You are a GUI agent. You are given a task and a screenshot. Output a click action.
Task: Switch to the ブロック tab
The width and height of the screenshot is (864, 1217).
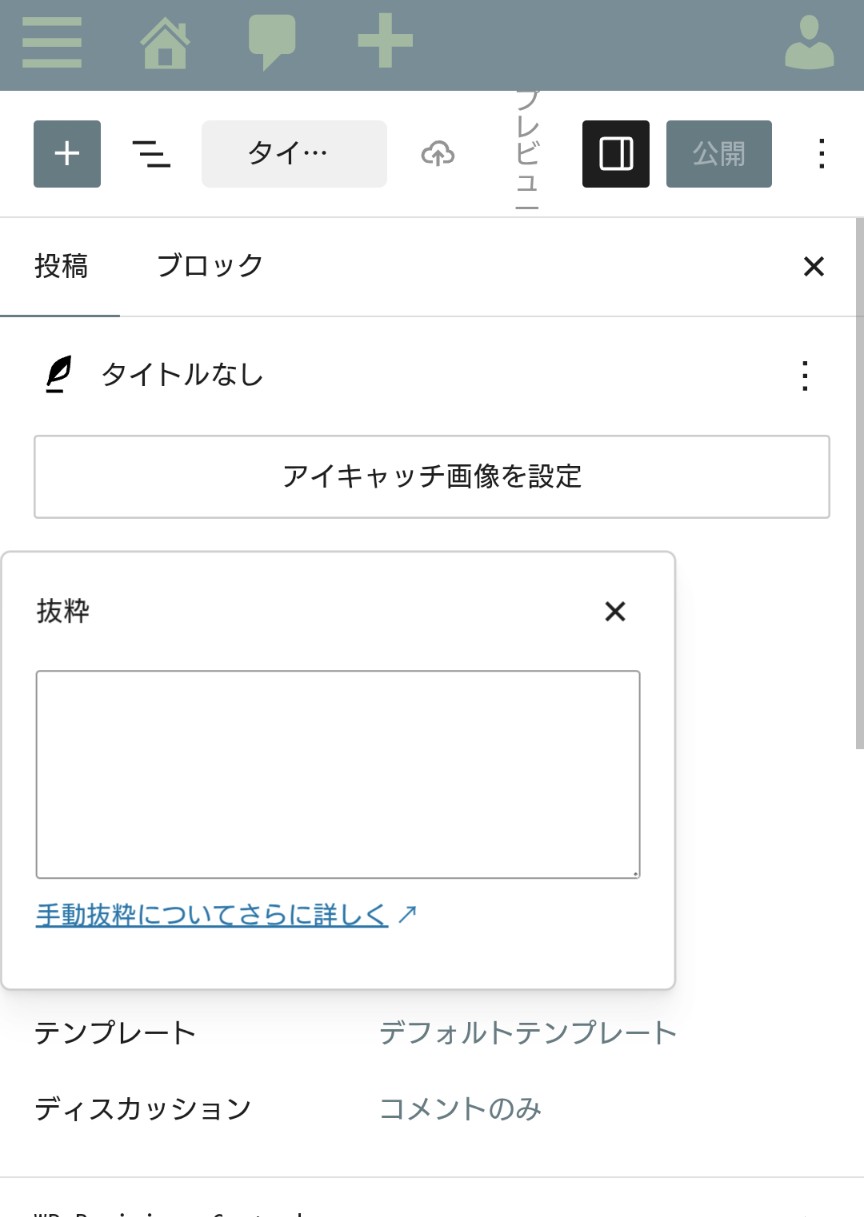click(x=210, y=266)
